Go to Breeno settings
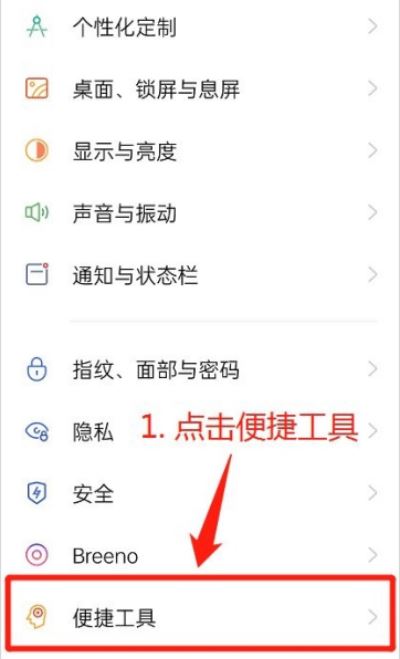 coord(200,555)
